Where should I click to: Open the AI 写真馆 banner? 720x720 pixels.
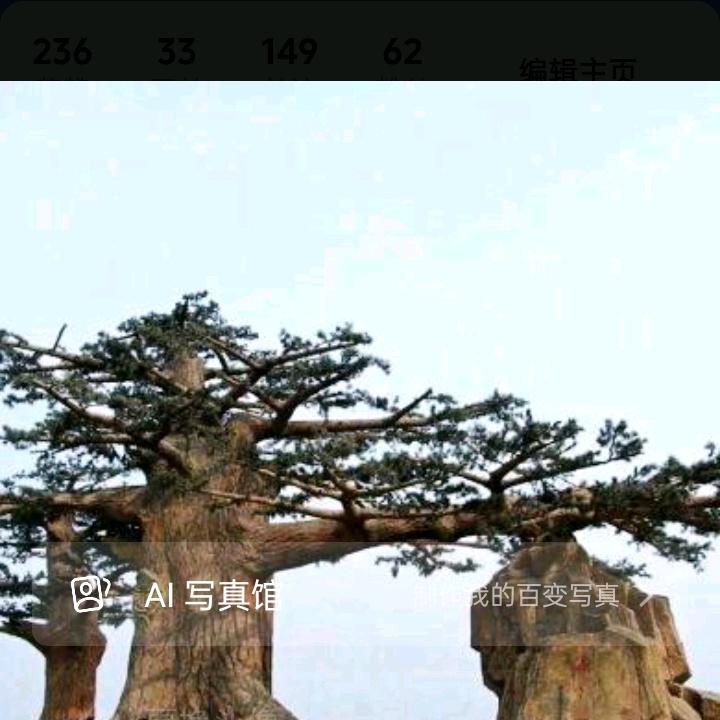(360, 595)
